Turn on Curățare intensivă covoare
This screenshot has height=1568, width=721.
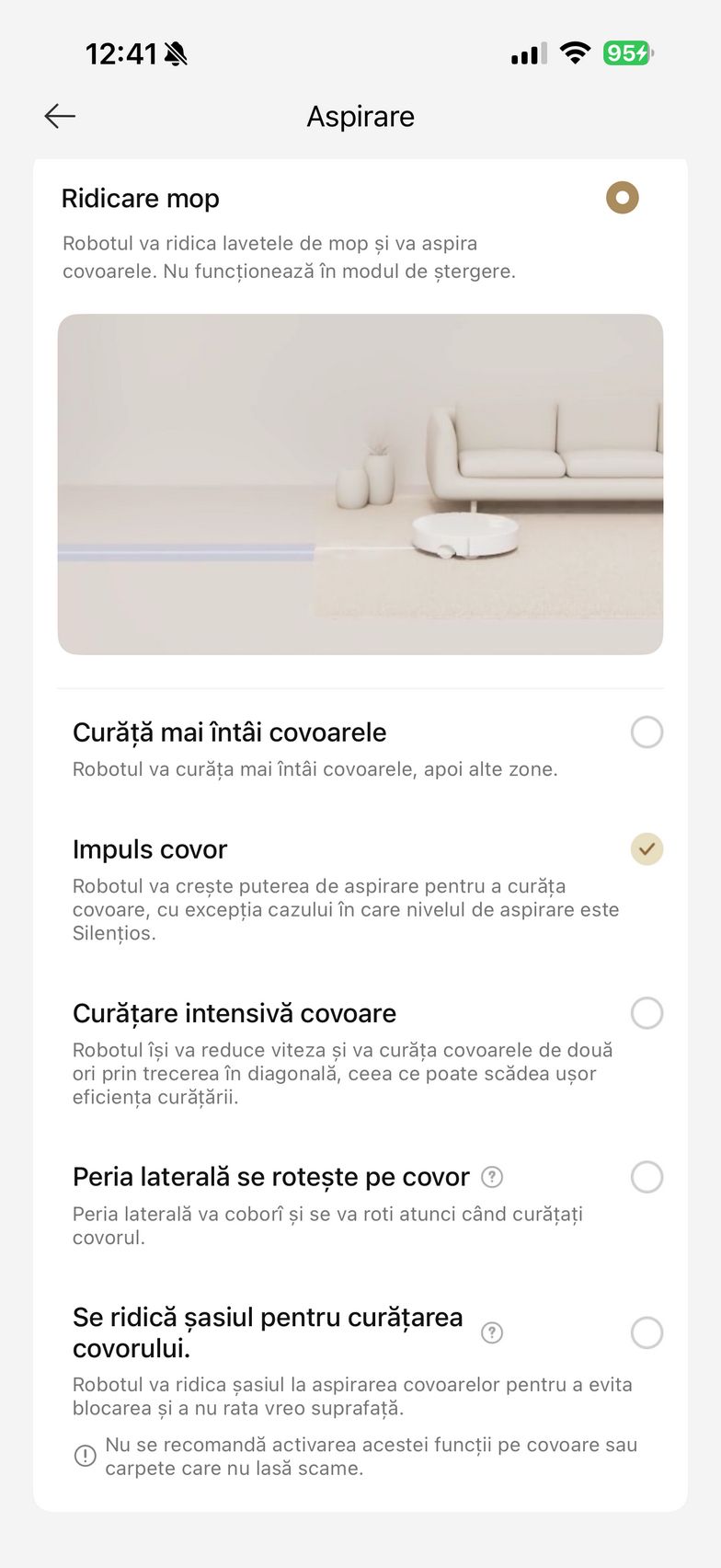pyautogui.click(x=647, y=1013)
